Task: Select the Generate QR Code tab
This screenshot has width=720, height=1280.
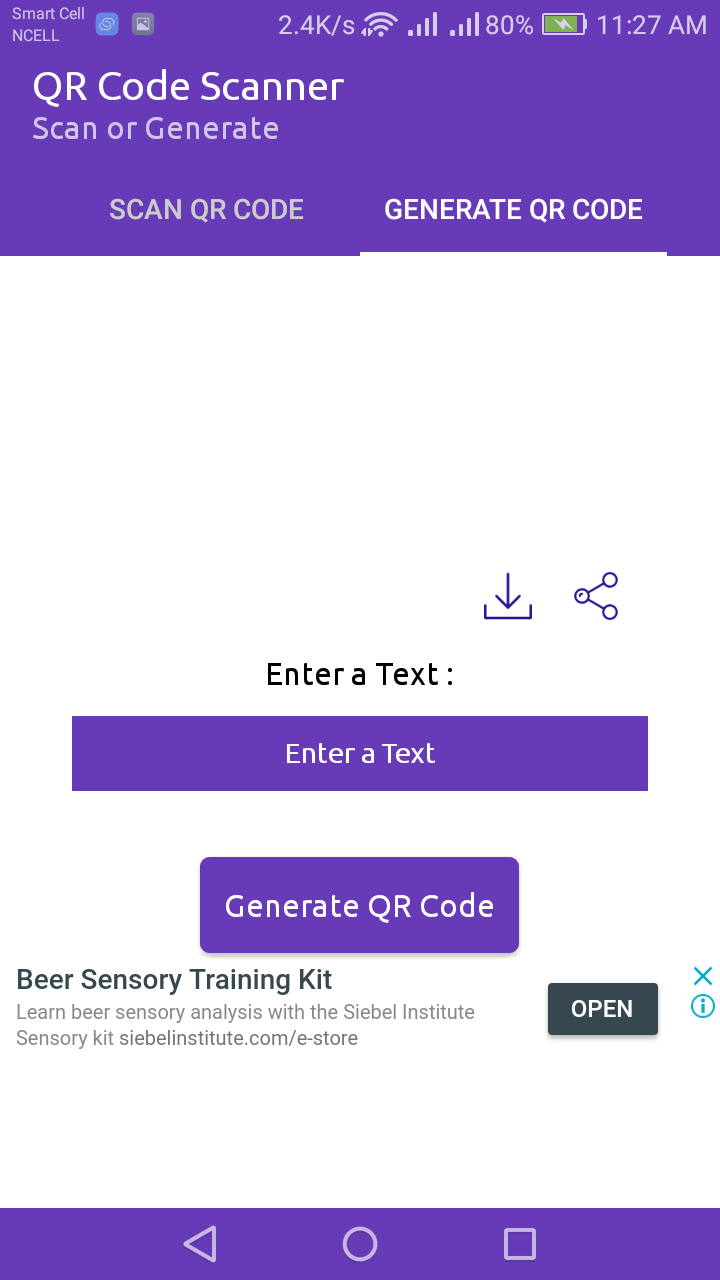Action: (x=513, y=209)
